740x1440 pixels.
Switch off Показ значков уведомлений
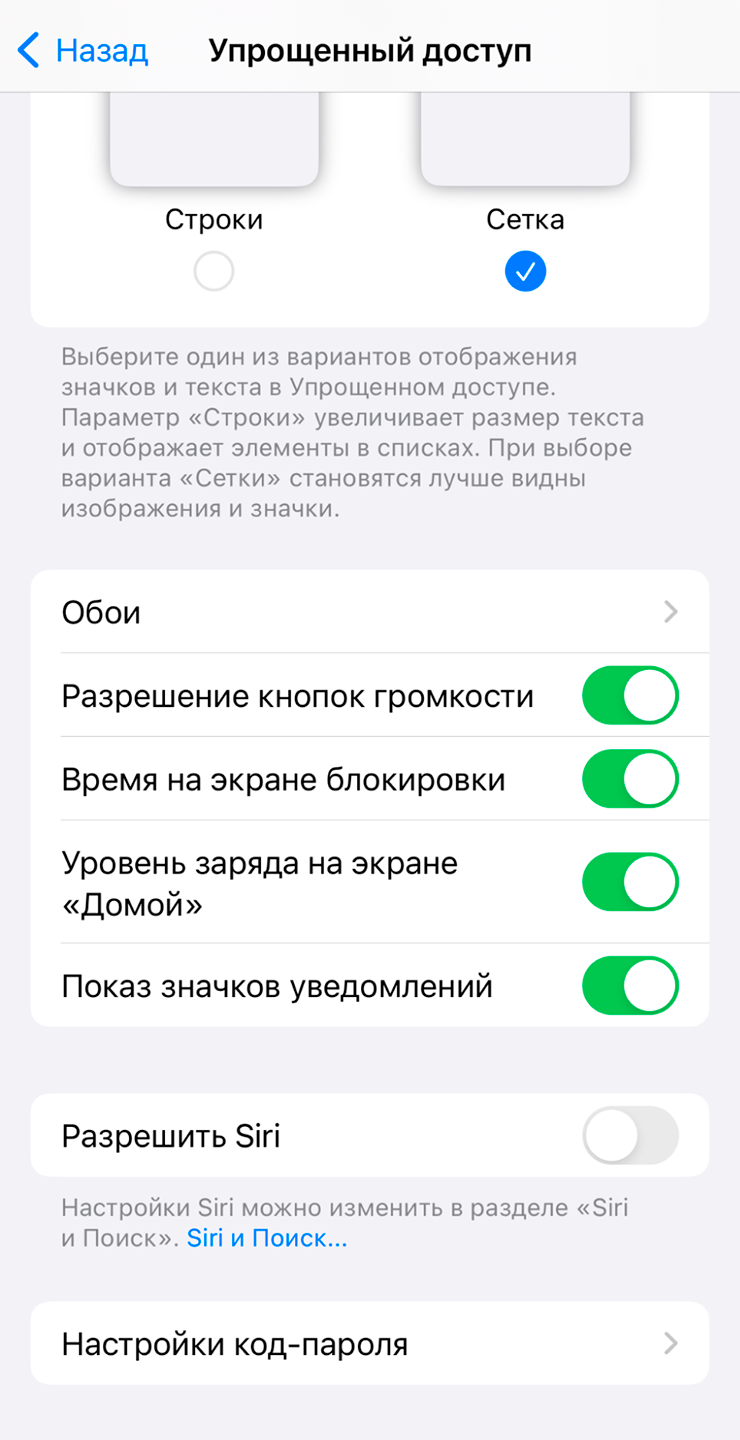coord(630,986)
